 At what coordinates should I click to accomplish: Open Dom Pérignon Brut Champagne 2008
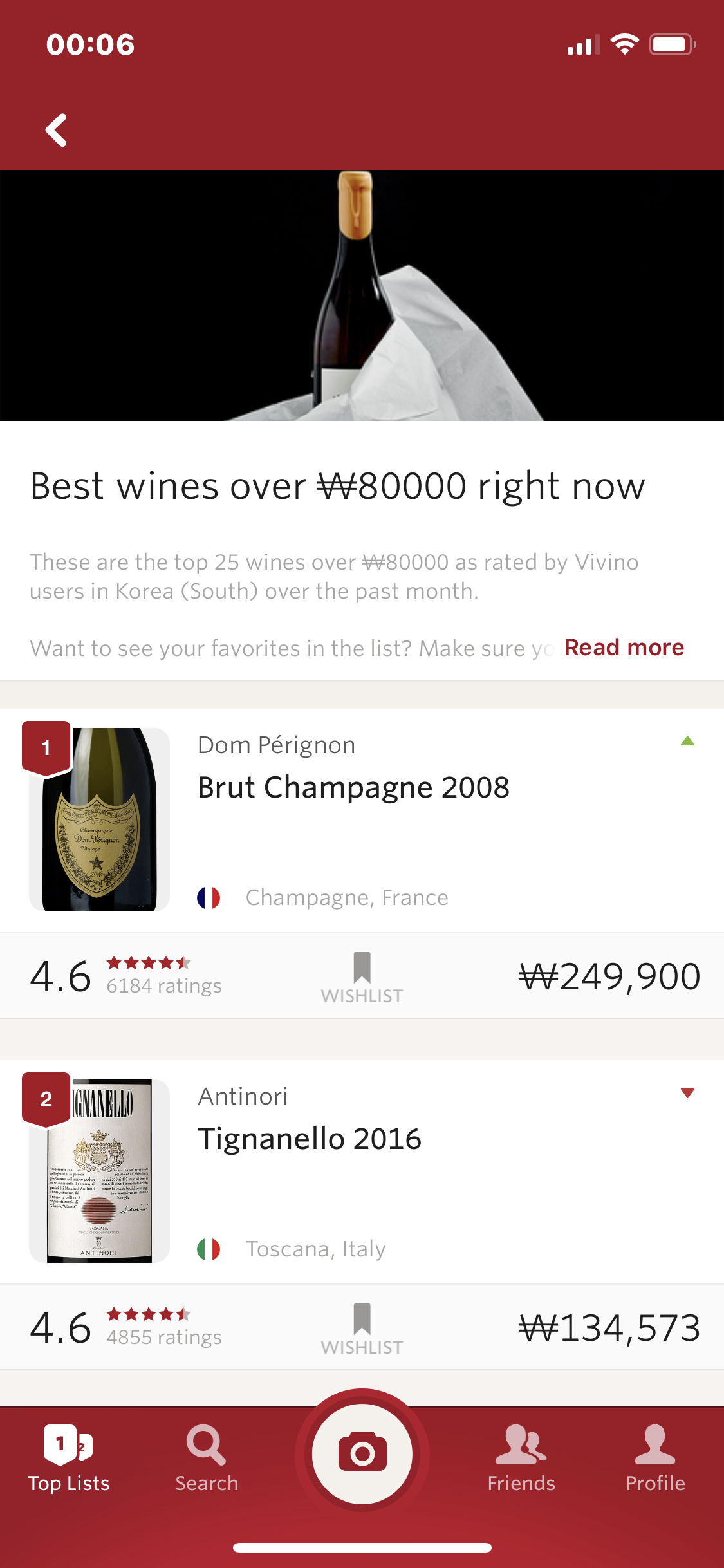pyautogui.click(x=353, y=788)
